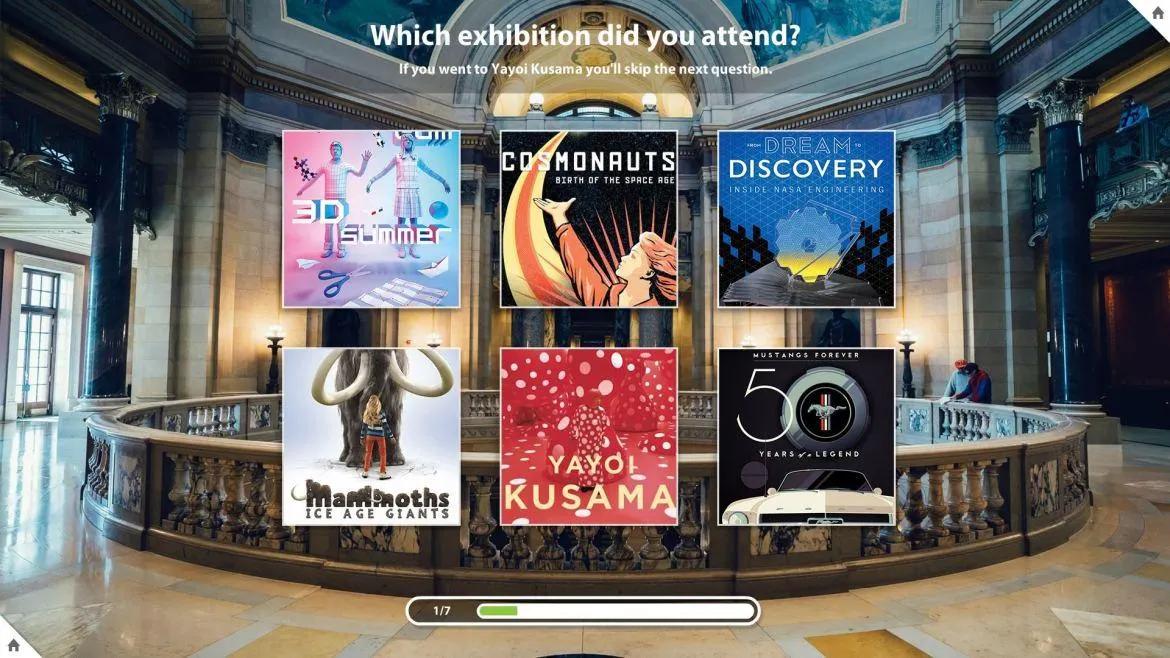
Task: Choose the Yayoi Kusama exhibition
Action: click(x=589, y=436)
